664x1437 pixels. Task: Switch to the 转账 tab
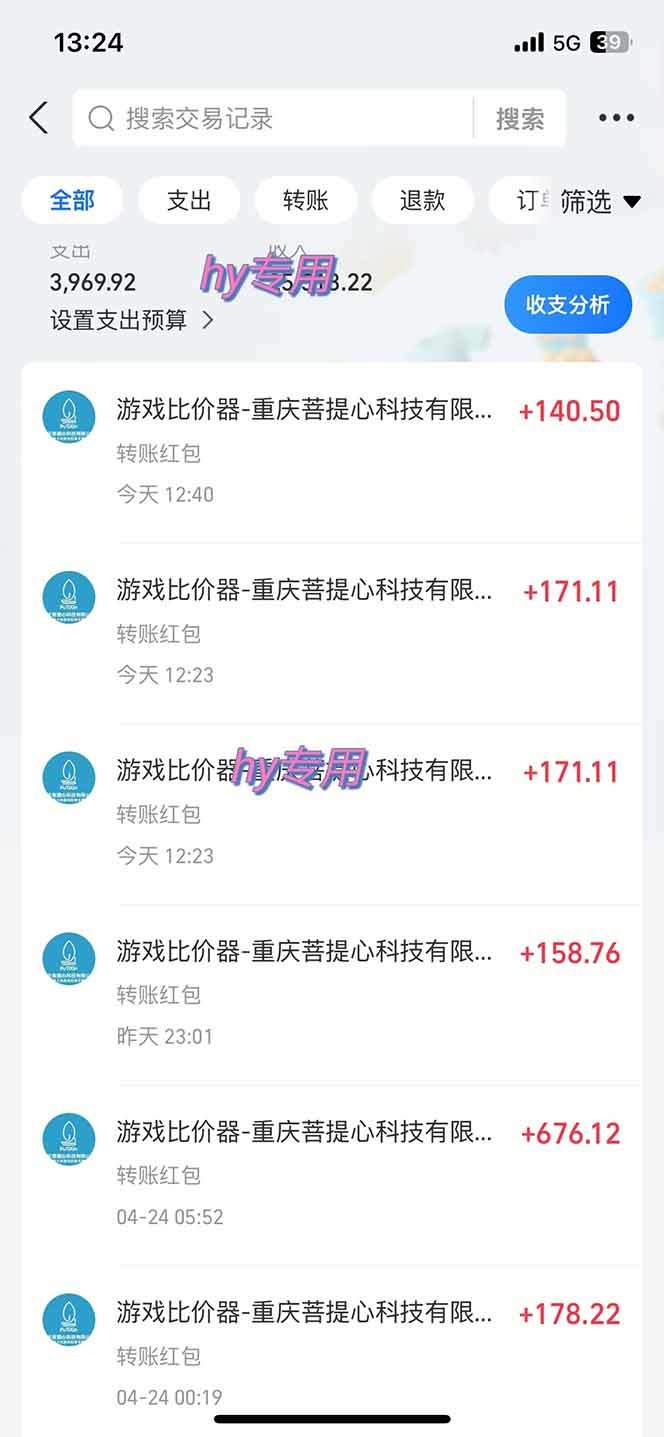[x=306, y=200]
